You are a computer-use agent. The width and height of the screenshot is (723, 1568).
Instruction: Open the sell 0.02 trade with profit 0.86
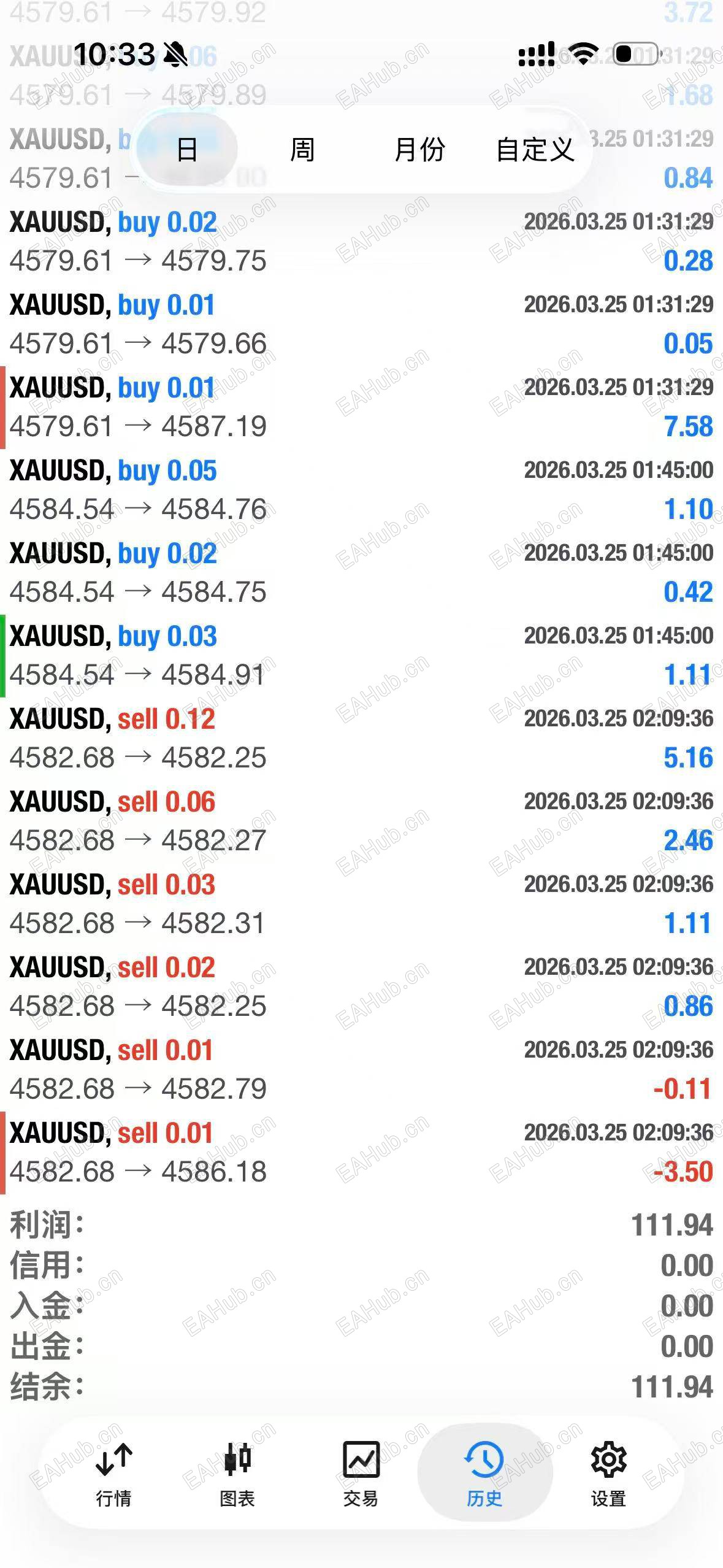pyautogui.click(x=361, y=987)
